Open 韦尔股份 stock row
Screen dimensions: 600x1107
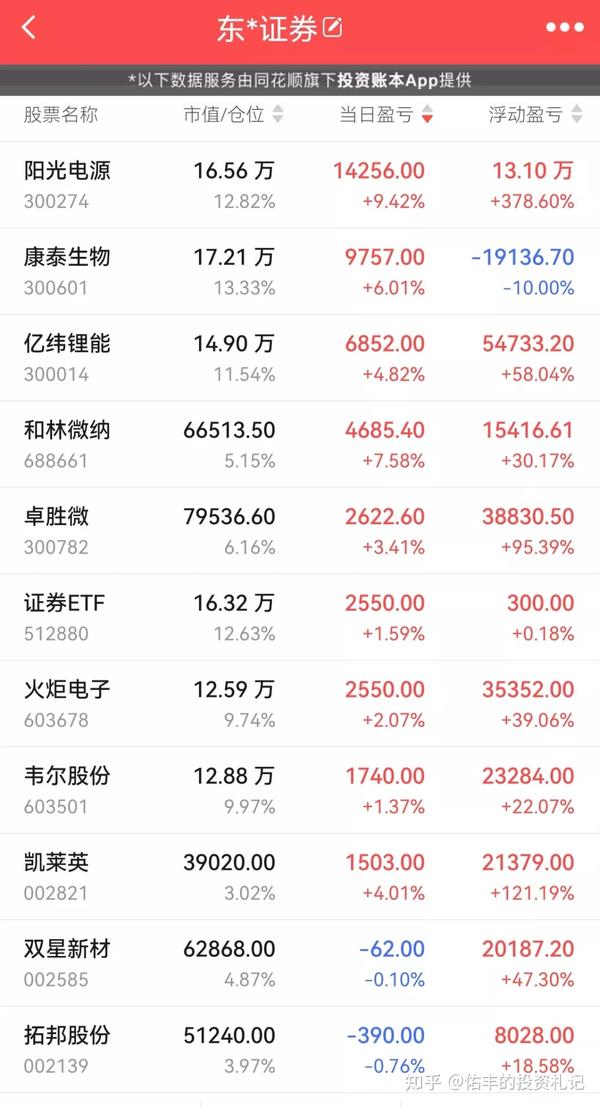tap(300, 790)
